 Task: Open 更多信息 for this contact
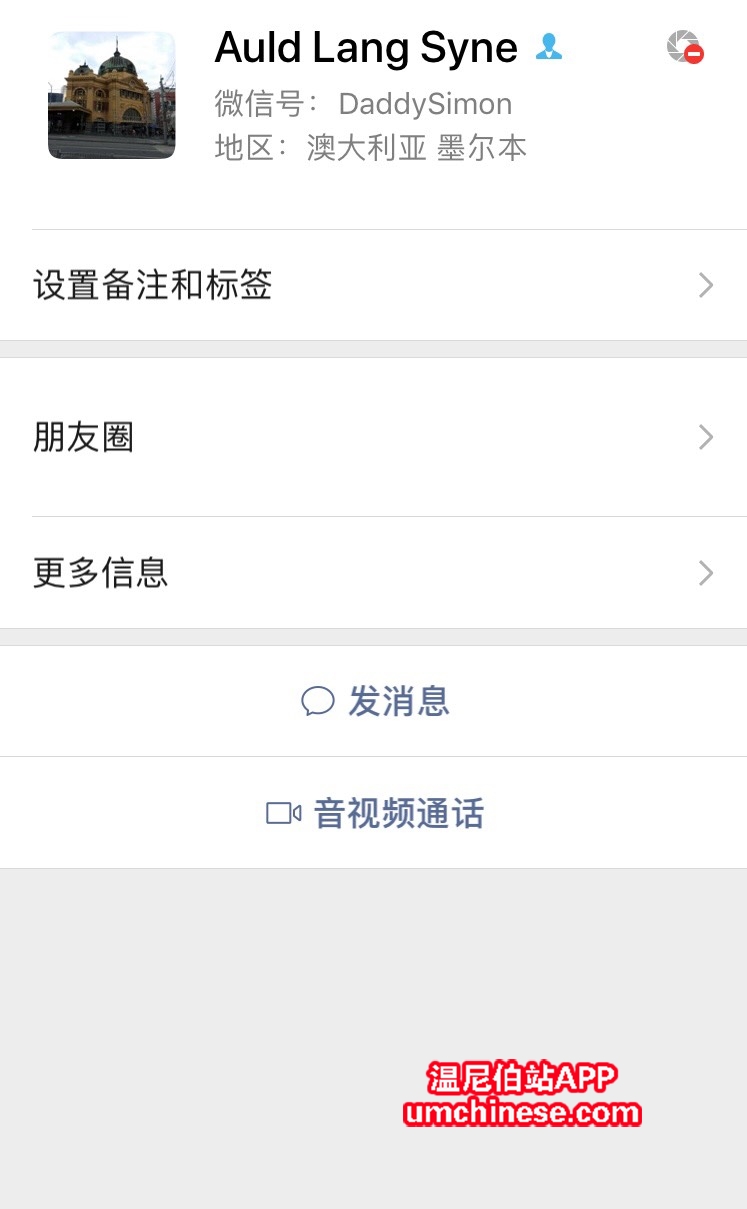click(x=373, y=573)
